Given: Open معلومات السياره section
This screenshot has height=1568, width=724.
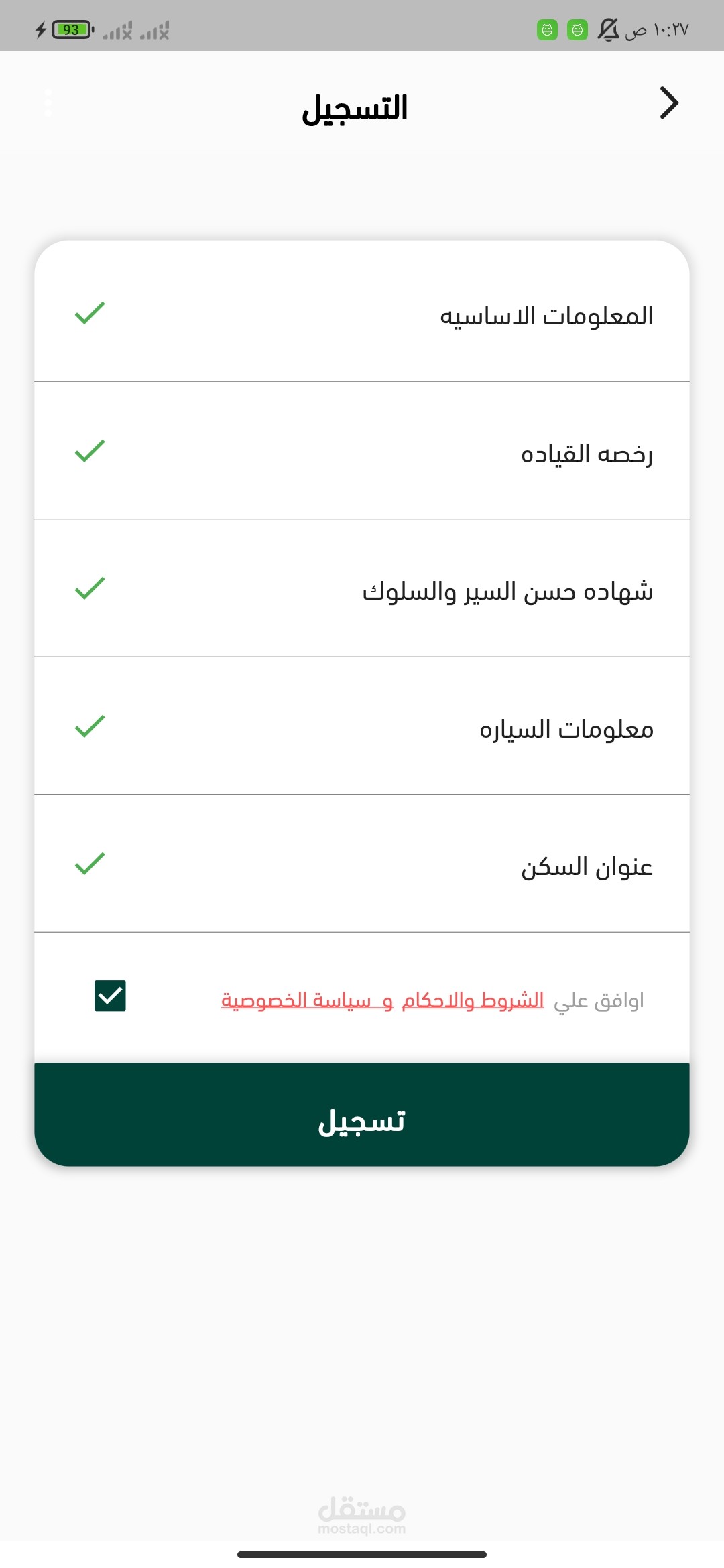Looking at the screenshot, I should pos(362,726).
